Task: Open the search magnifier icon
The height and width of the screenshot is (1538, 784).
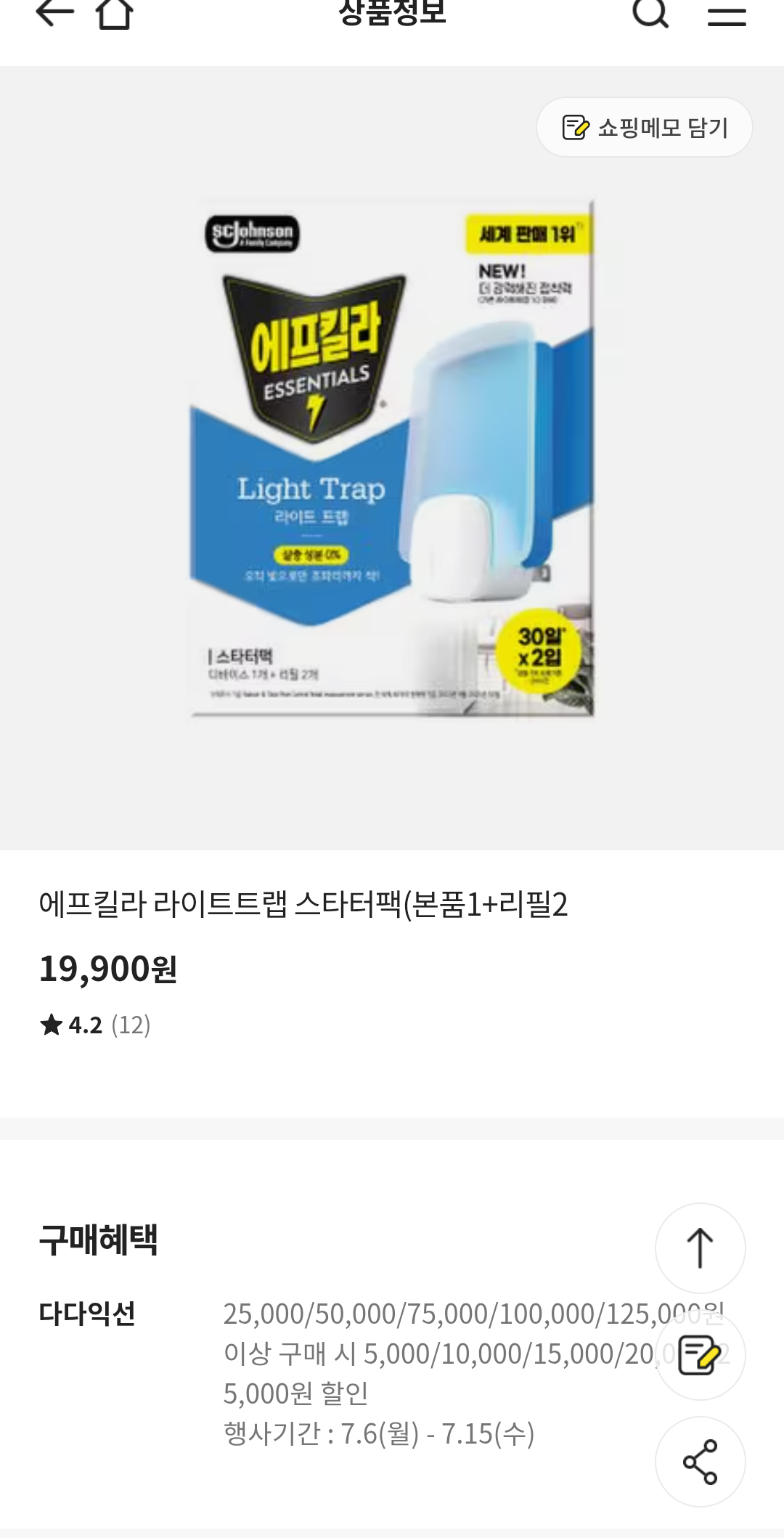Action: 650,12
